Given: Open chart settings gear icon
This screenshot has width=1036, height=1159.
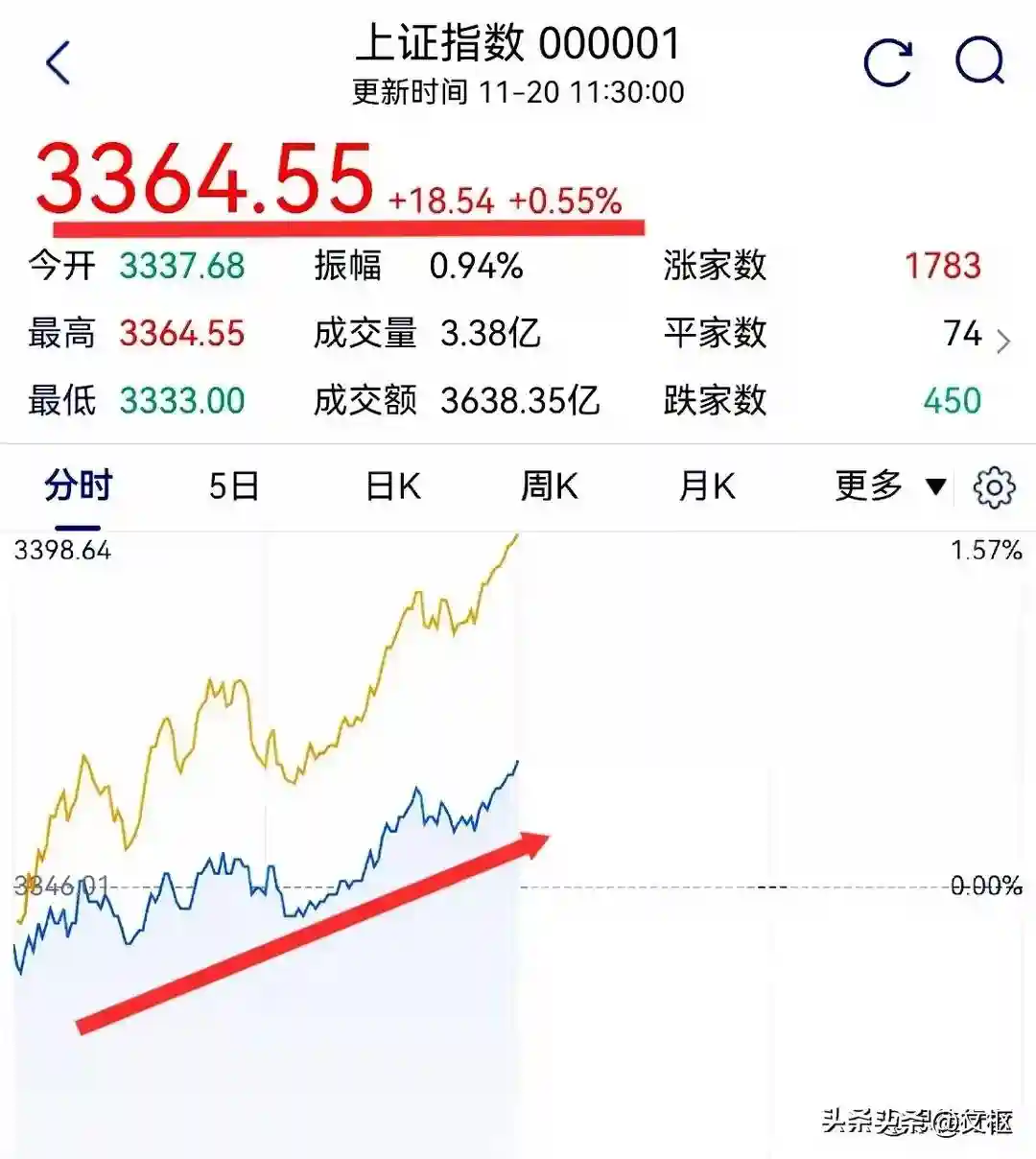Looking at the screenshot, I should click(994, 487).
